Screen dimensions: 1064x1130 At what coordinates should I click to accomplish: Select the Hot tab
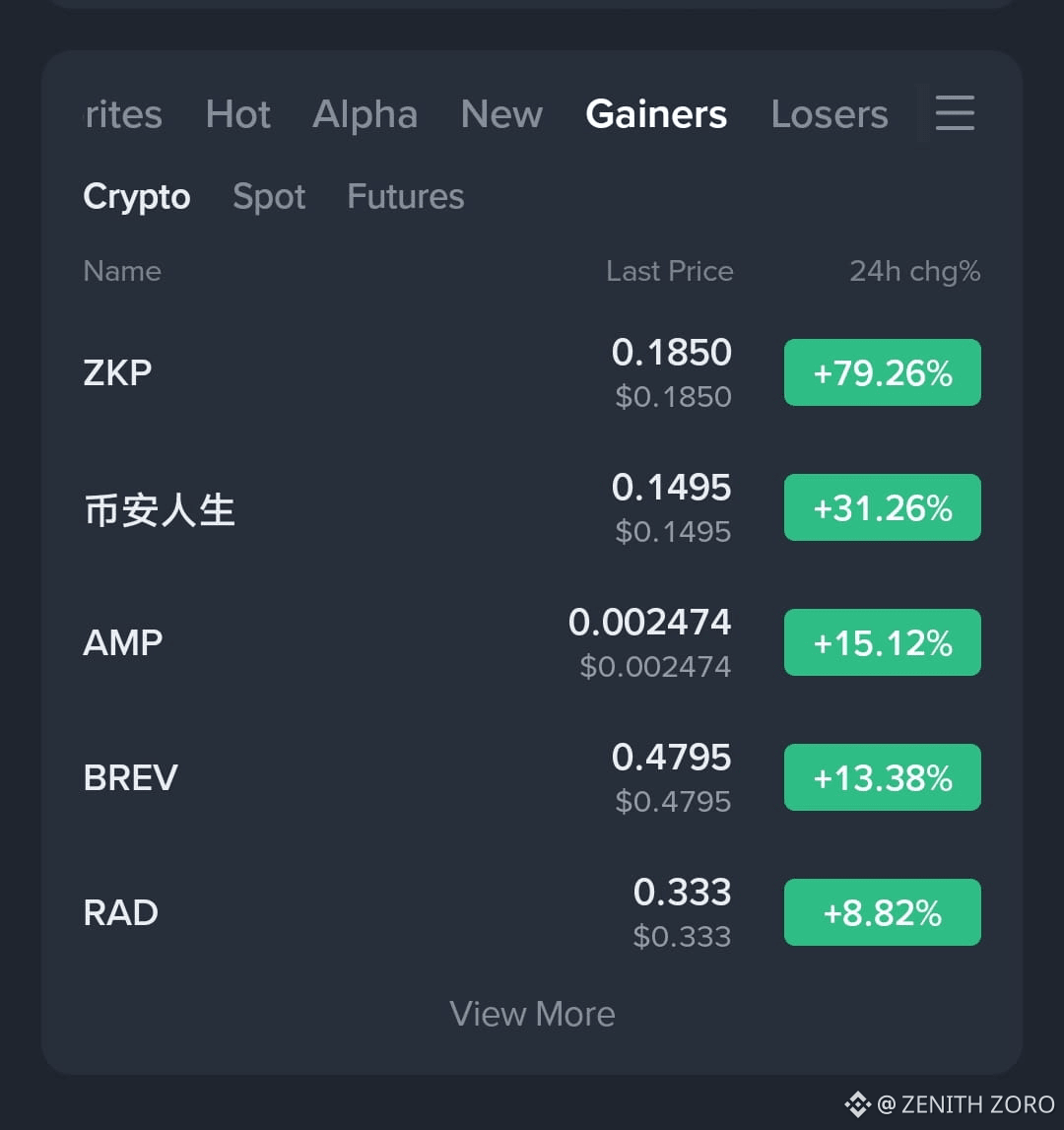coord(237,114)
